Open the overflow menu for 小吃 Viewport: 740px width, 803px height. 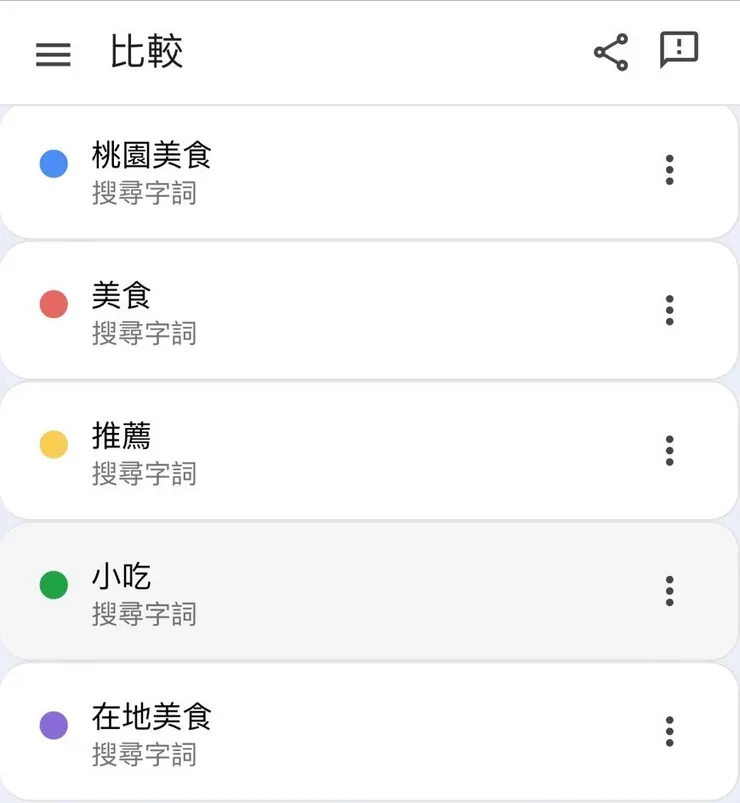click(x=669, y=590)
